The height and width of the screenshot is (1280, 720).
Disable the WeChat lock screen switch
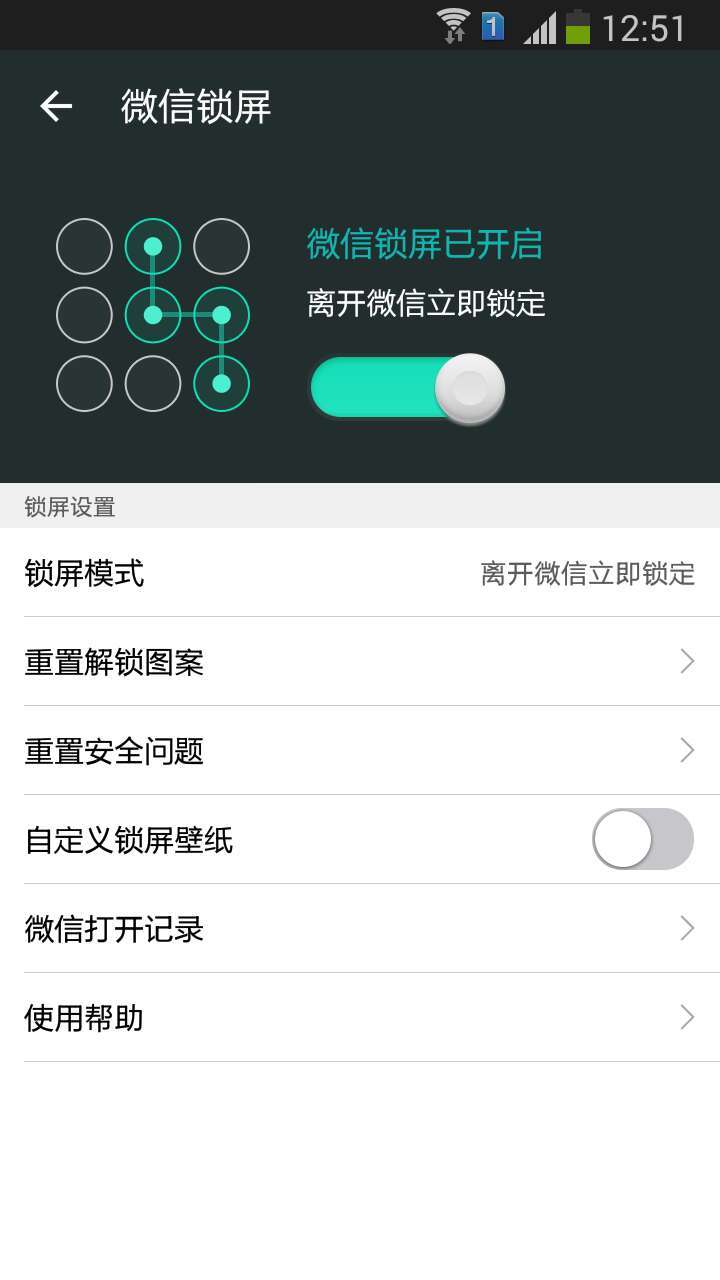(406, 387)
